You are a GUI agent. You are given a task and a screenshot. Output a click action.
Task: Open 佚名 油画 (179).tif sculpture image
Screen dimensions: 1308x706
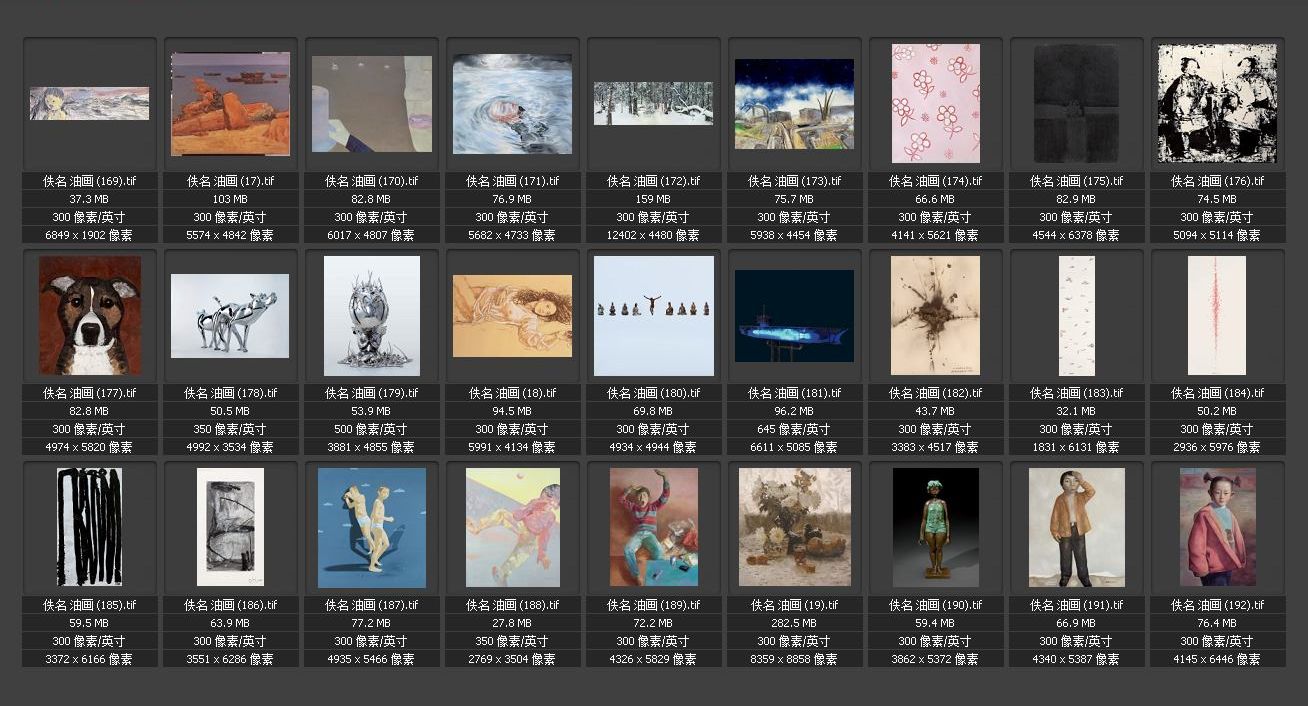point(371,315)
